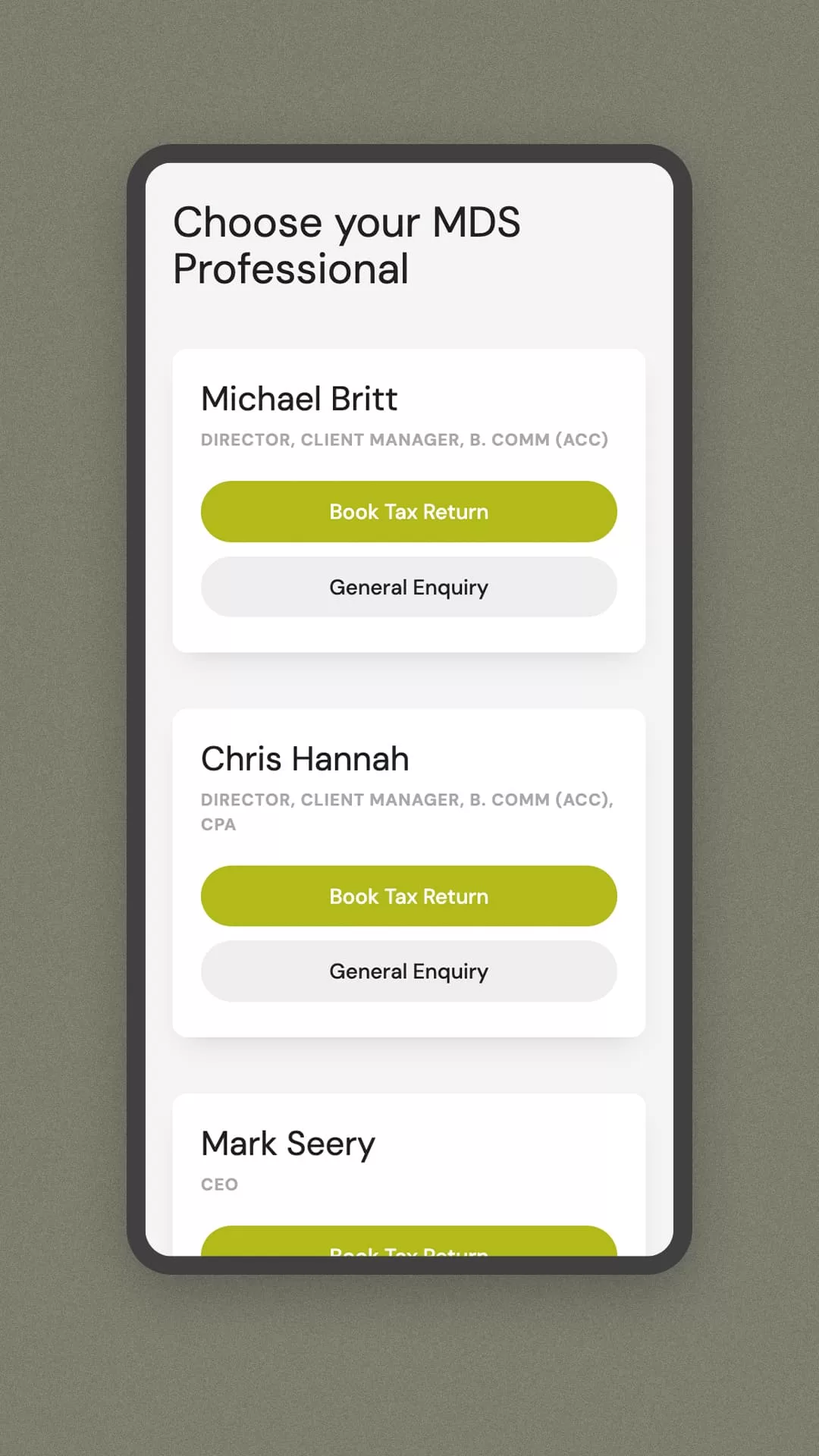Send a general enquiry to Chris Hannah
The width and height of the screenshot is (819, 1456).
[409, 971]
